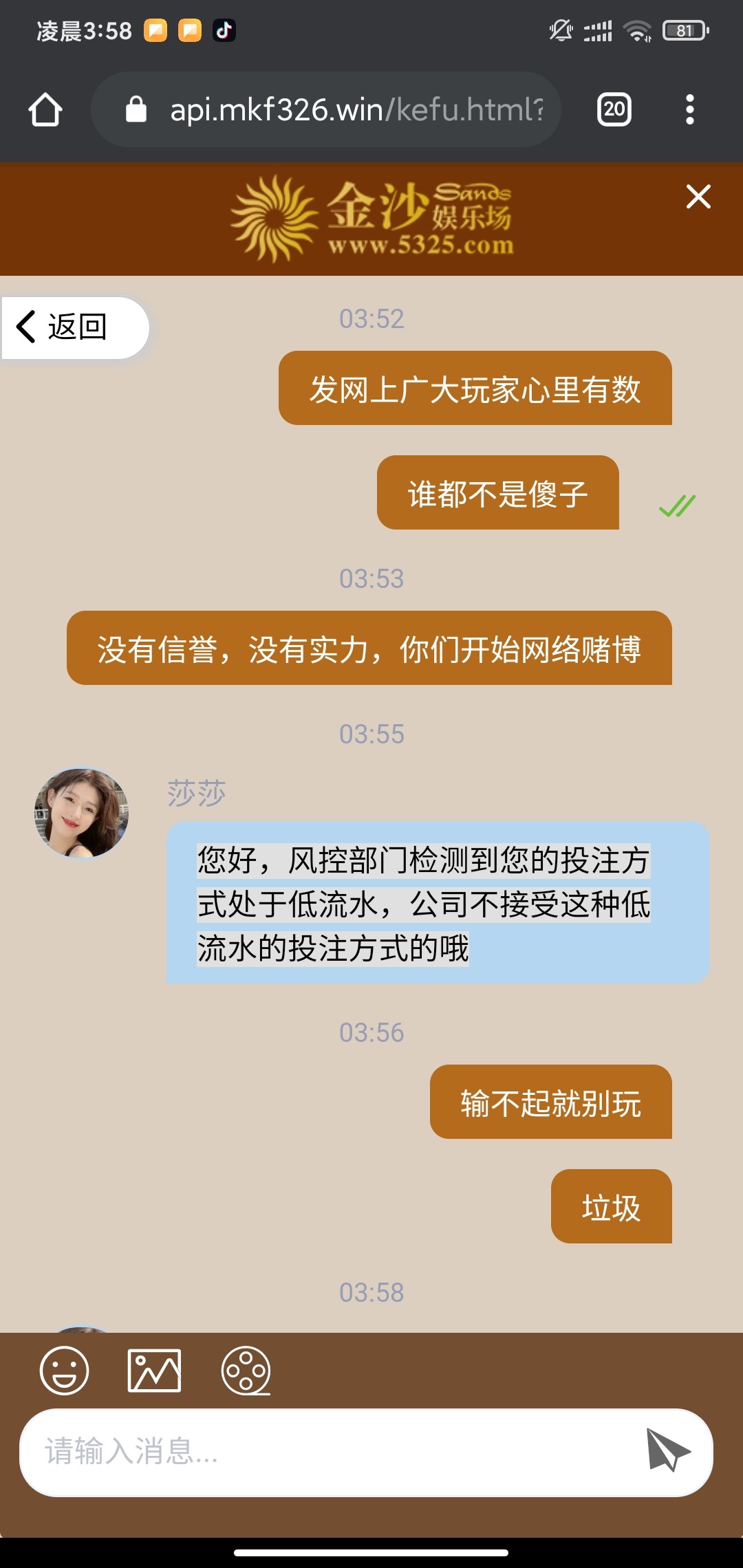Select the agent name 莎莎 above her message

click(196, 792)
